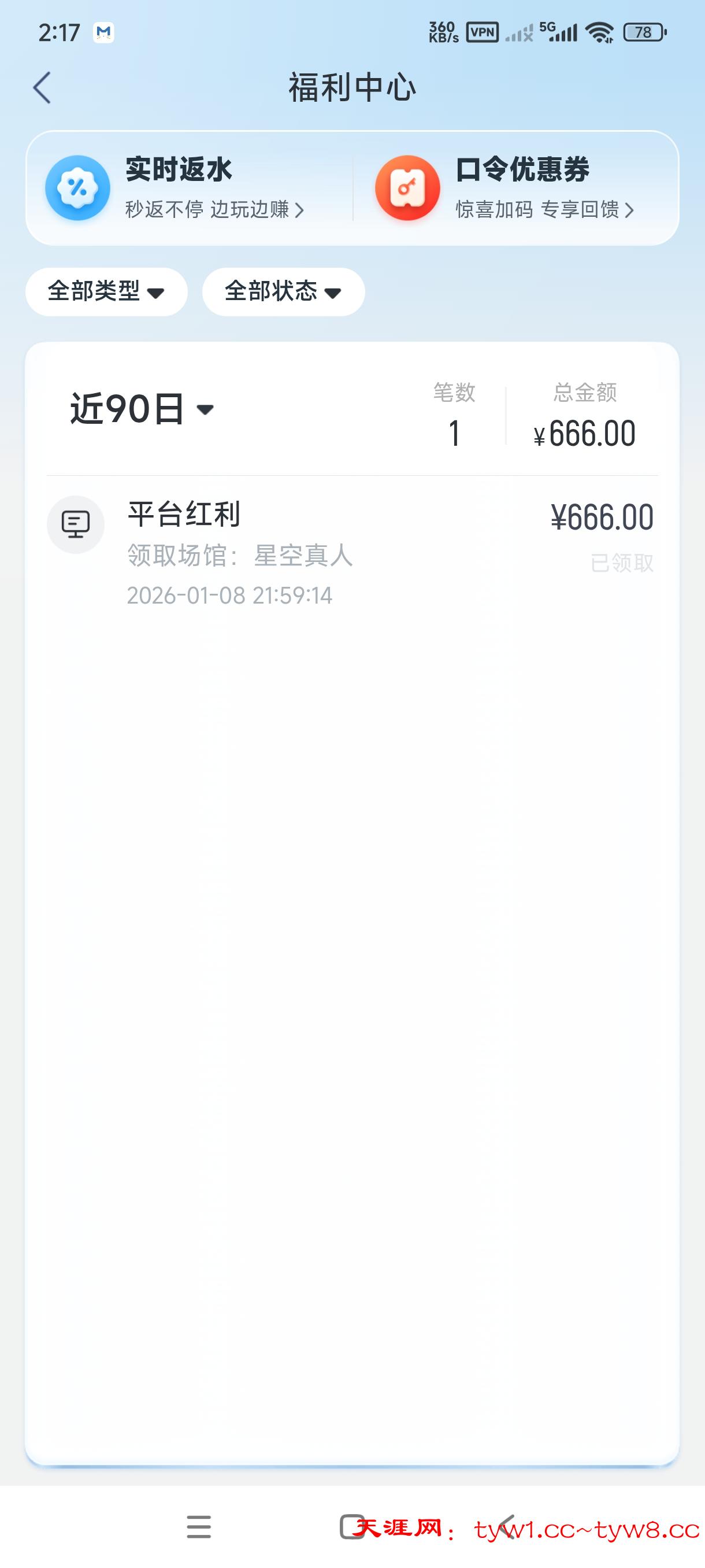Expand the 全部状态 filter
This screenshot has width=705, height=1568.
284,292
